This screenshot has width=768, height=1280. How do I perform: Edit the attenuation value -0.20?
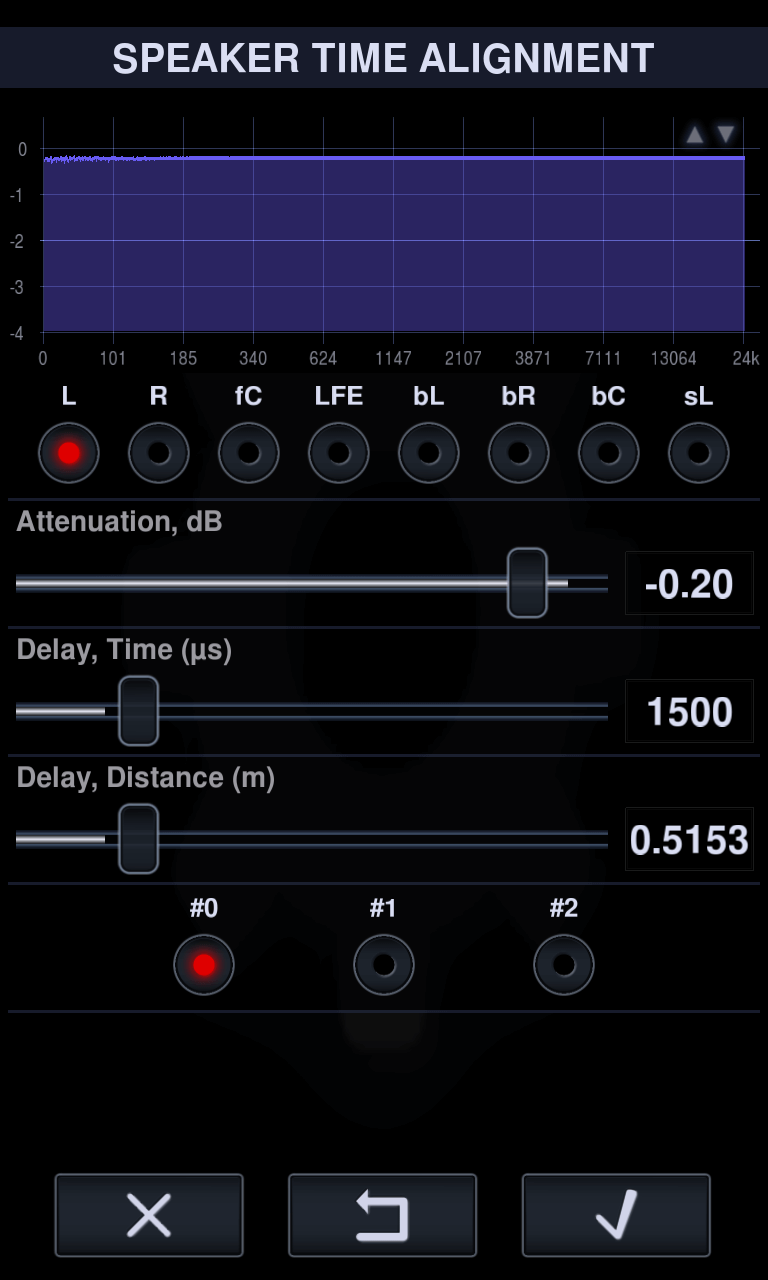point(689,583)
